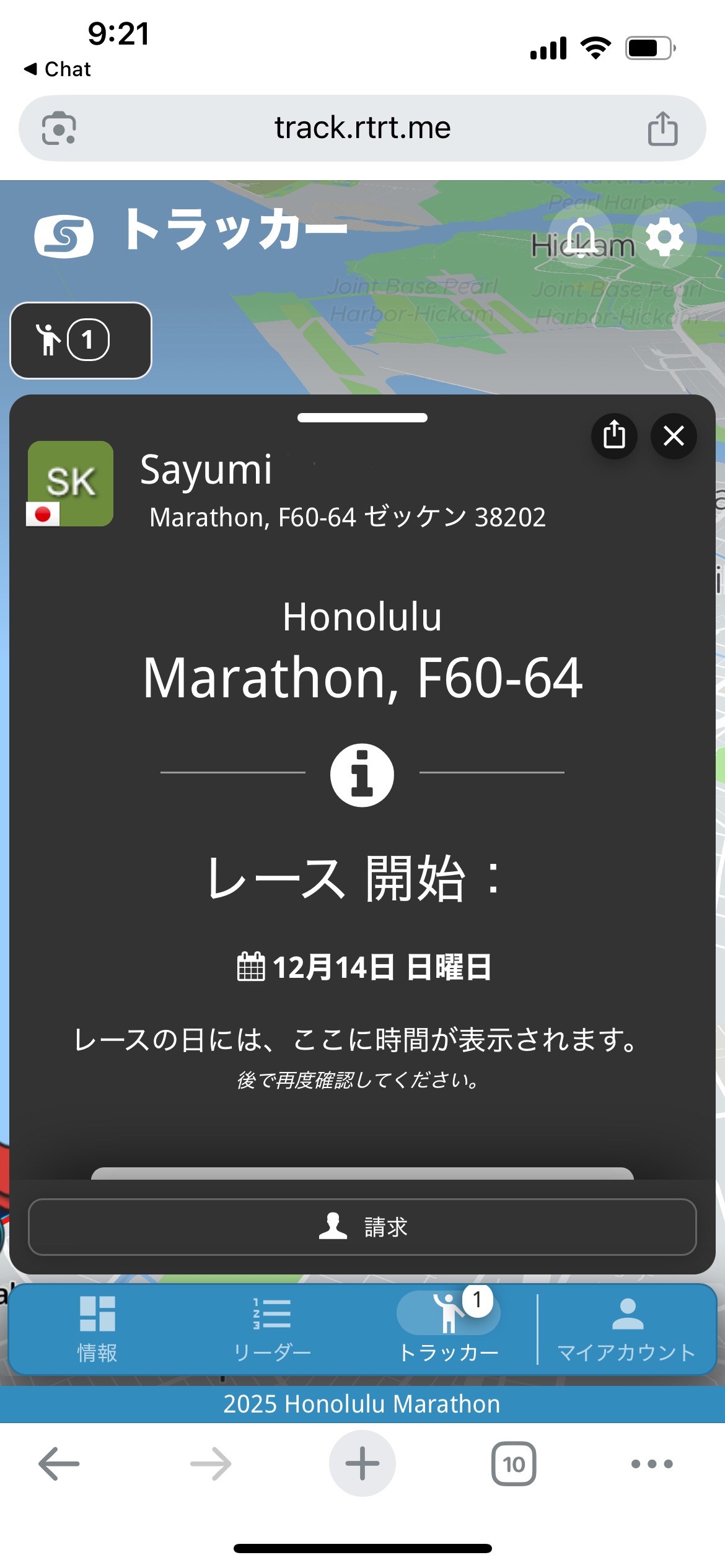Close the Sayumi participant panel
This screenshot has width=725, height=1568.
674,435
